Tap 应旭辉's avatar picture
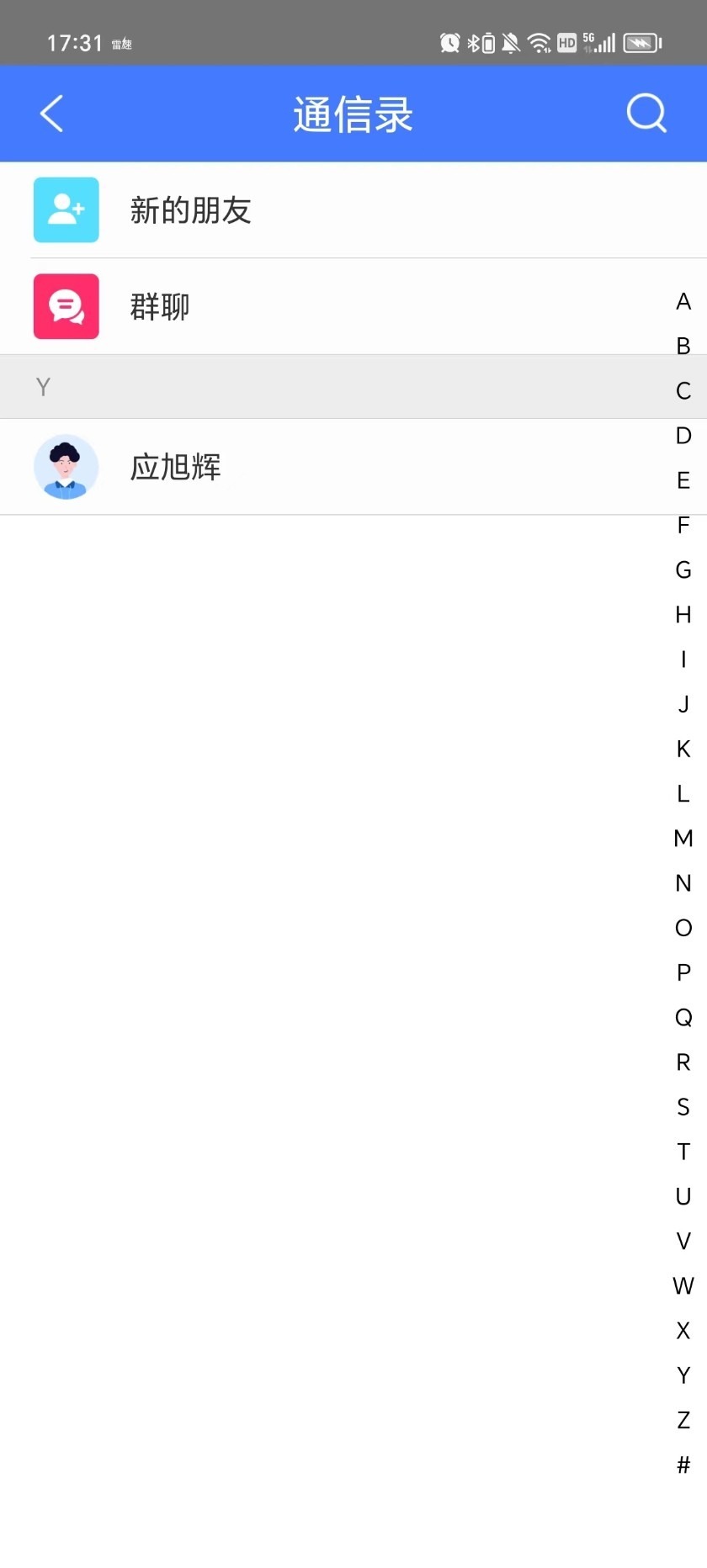This screenshot has height=1568, width=707. click(66, 466)
